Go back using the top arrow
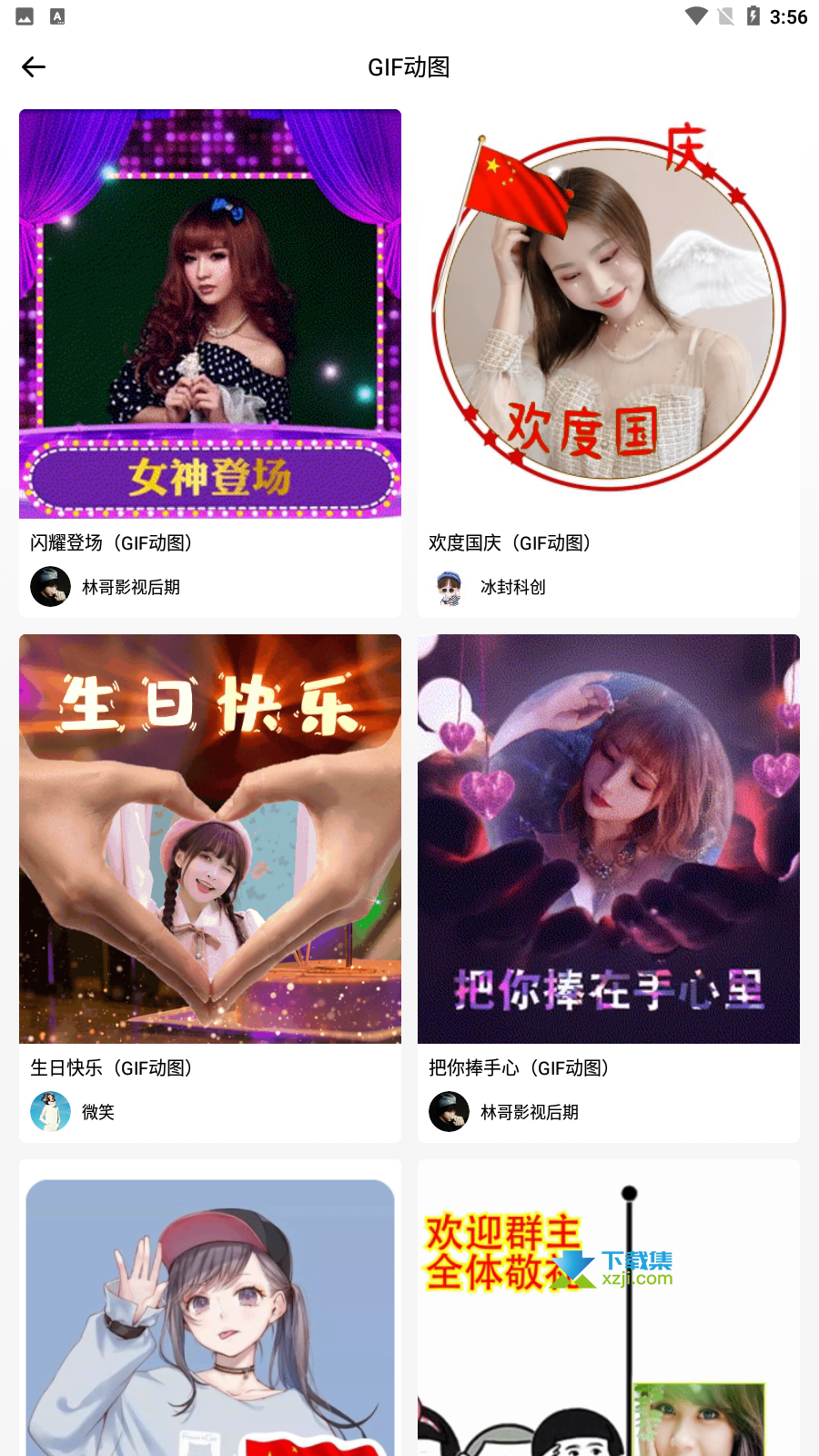The width and height of the screenshot is (819, 1456). click(34, 66)
